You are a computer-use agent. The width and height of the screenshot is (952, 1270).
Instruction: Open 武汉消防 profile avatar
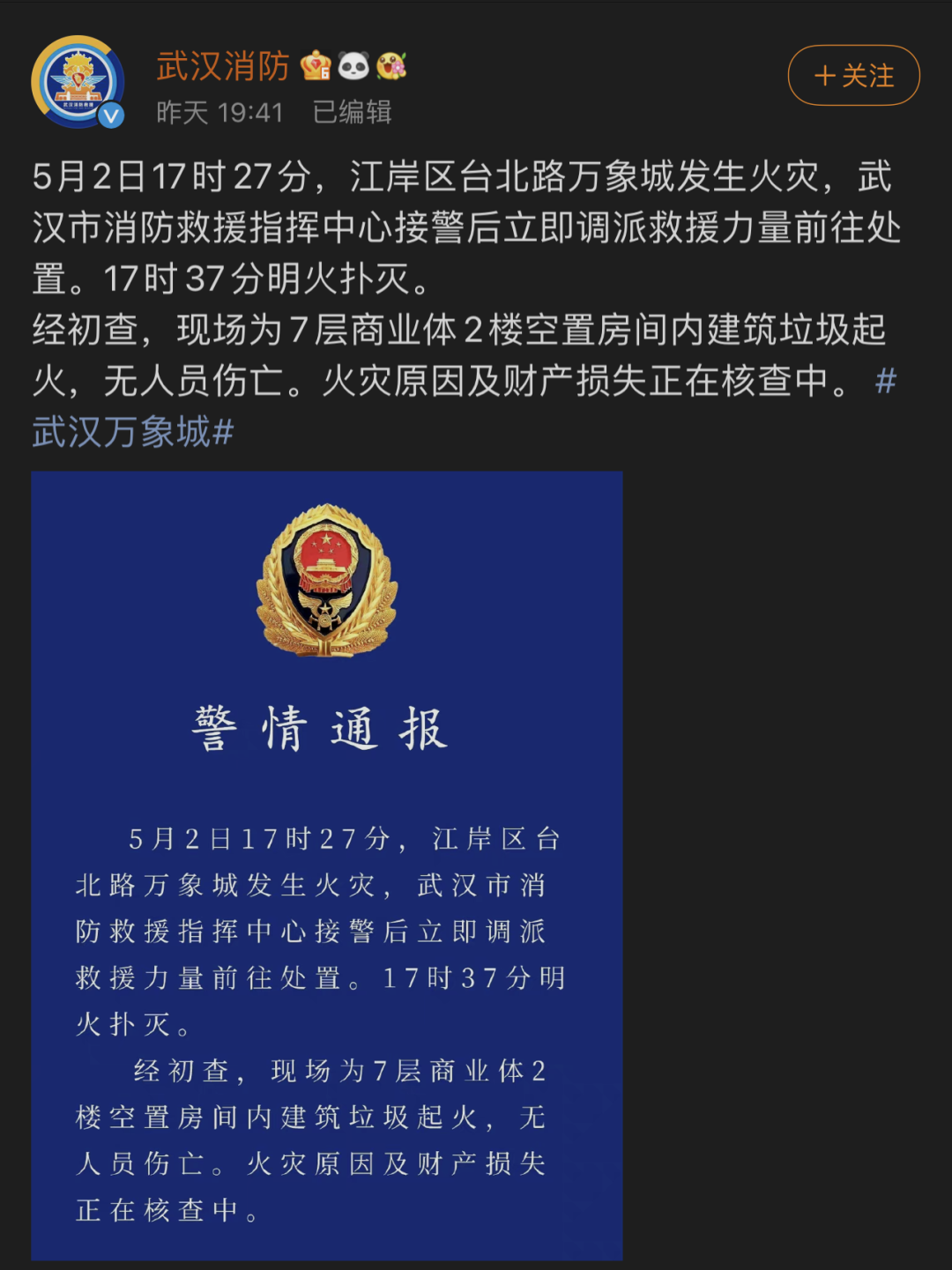click(x=78, y=82)
